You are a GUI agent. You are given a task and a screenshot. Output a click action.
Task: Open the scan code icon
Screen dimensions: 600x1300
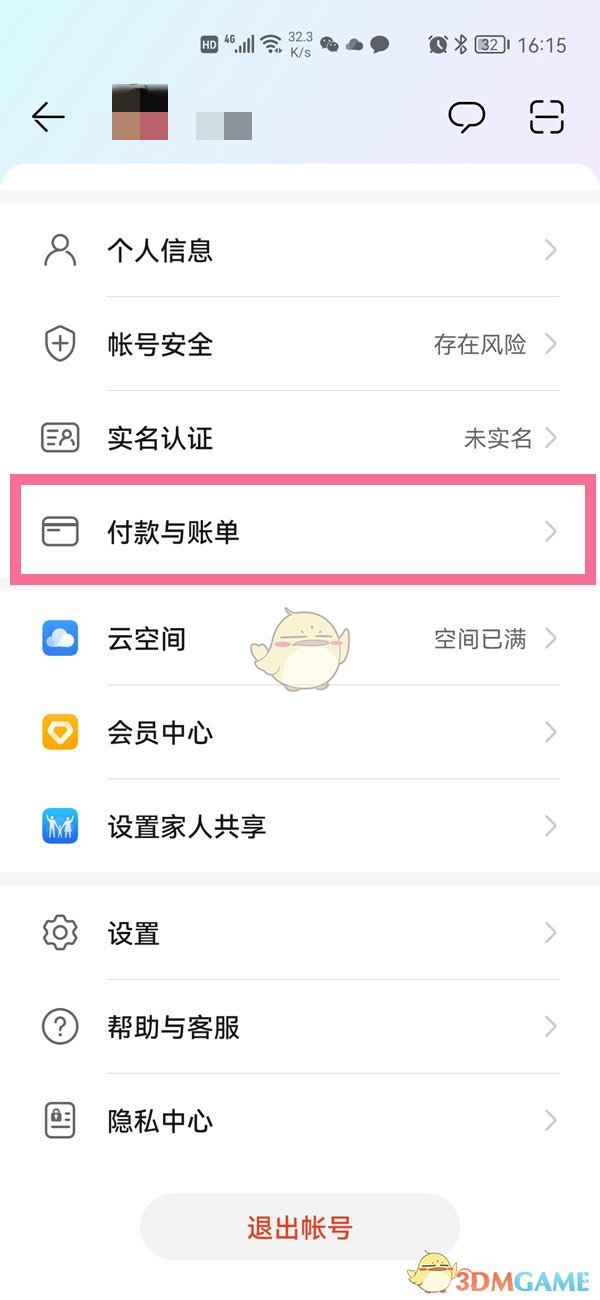tap(546, 117)
